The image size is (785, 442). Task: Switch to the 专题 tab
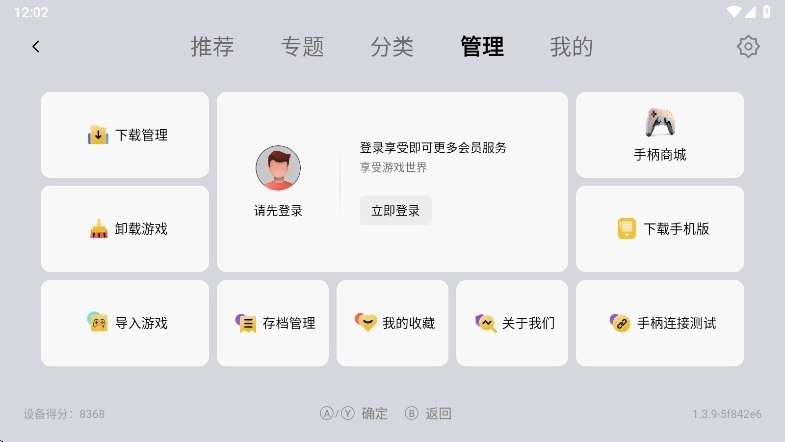[x=302, y=47]
